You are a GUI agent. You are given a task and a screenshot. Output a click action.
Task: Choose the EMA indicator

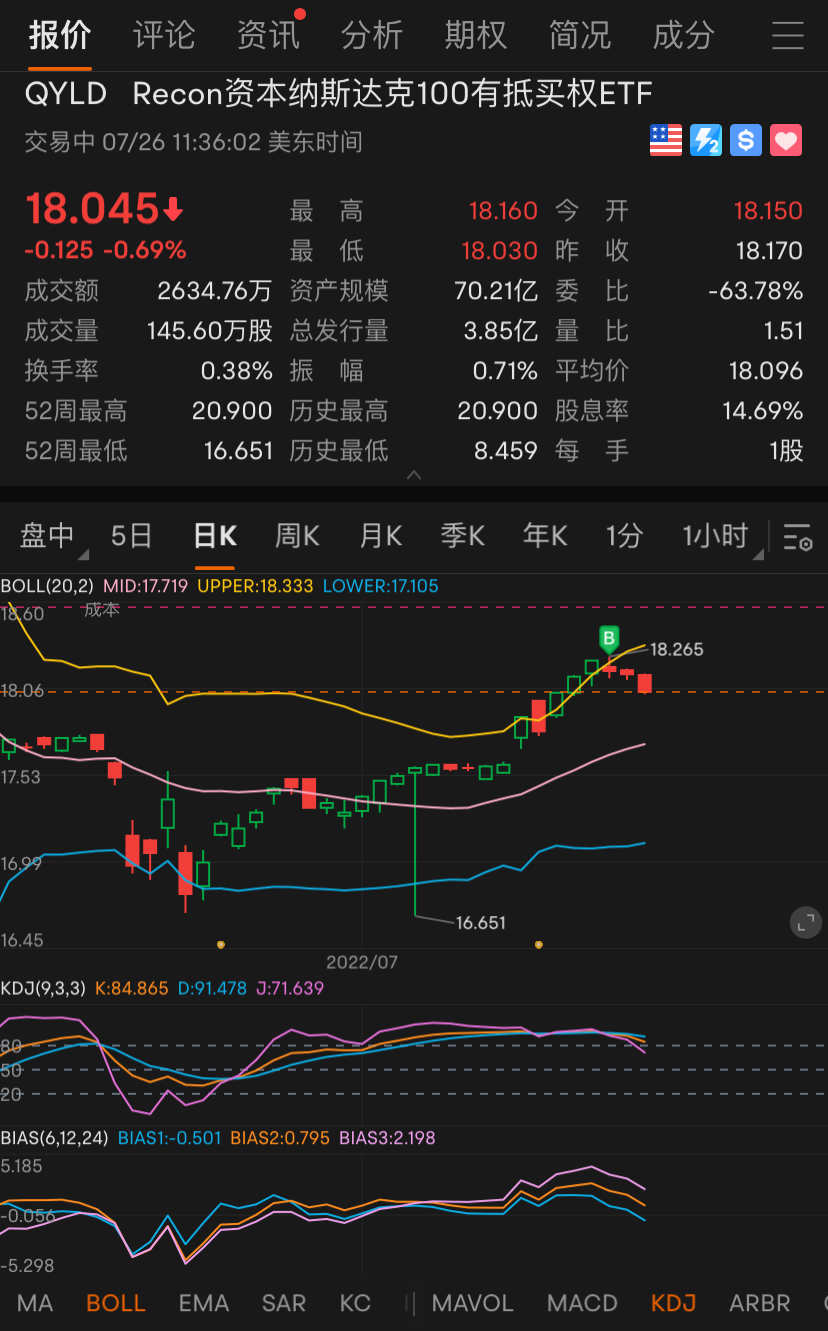(x=204, y=1303)
